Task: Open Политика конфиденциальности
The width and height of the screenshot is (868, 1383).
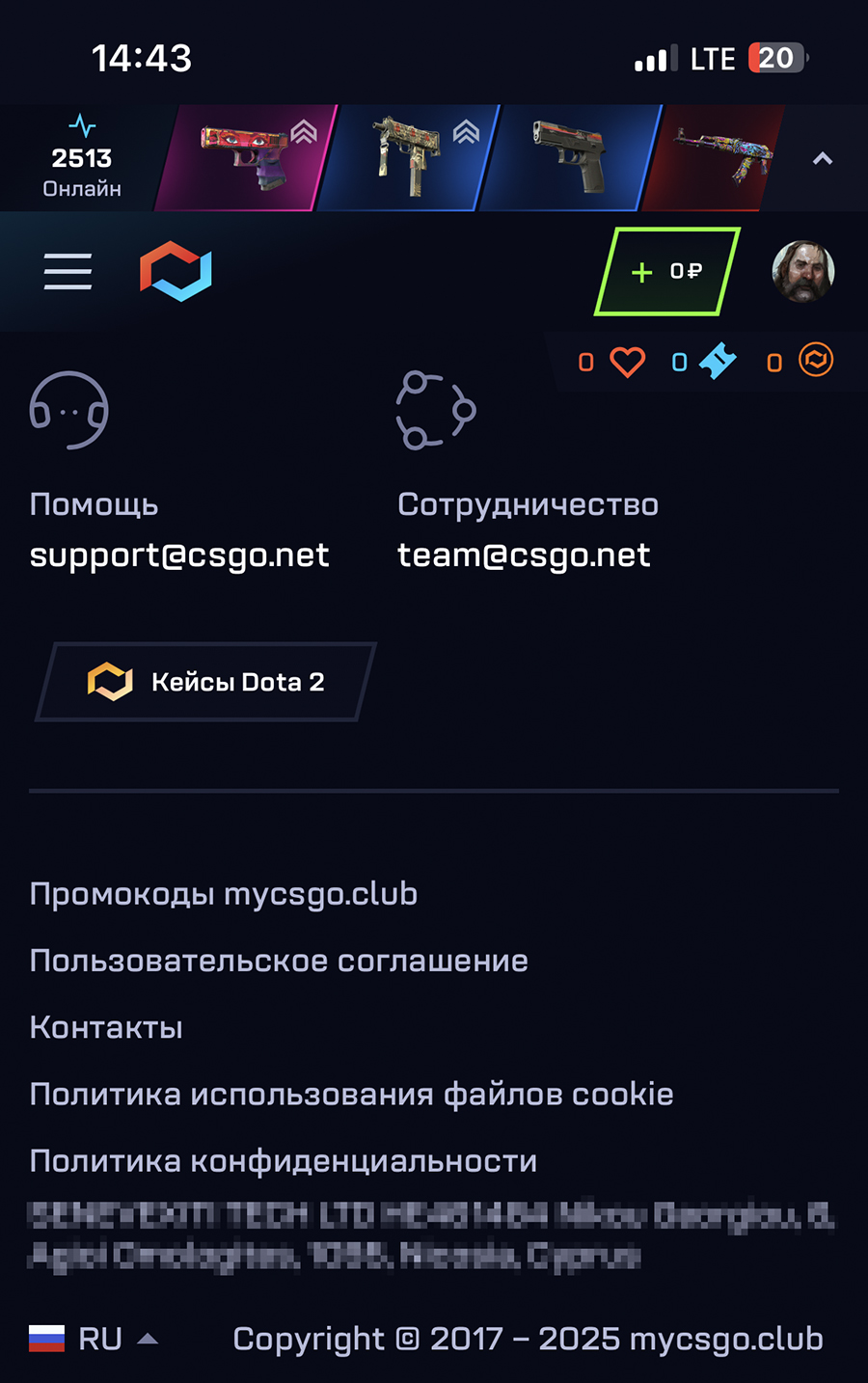Action: [x=283, y=1160]
